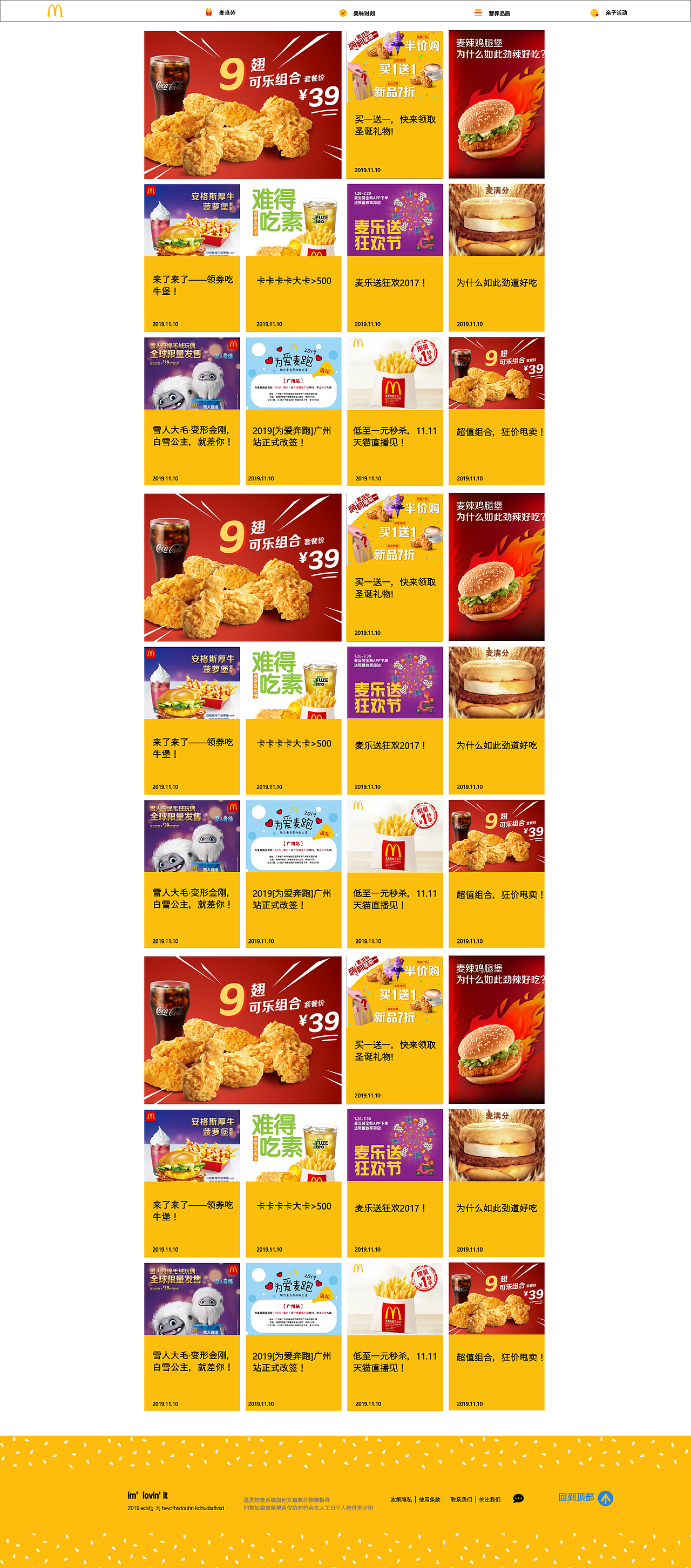This screenshot has width=691, height=1568.
Task: Tap 回到顶部 to return to top
Action: [585, 1498]
